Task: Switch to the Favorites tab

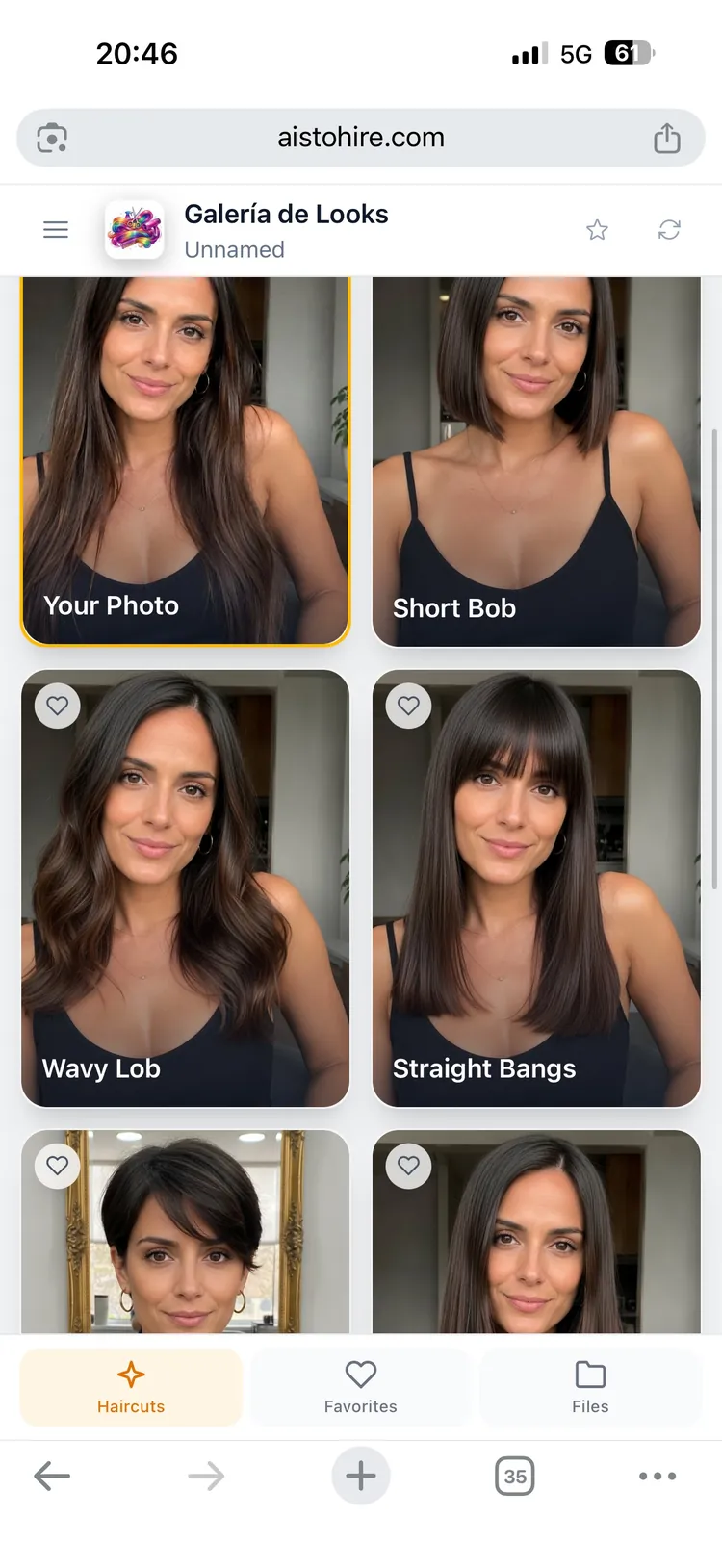Action: pos(361,1387)
